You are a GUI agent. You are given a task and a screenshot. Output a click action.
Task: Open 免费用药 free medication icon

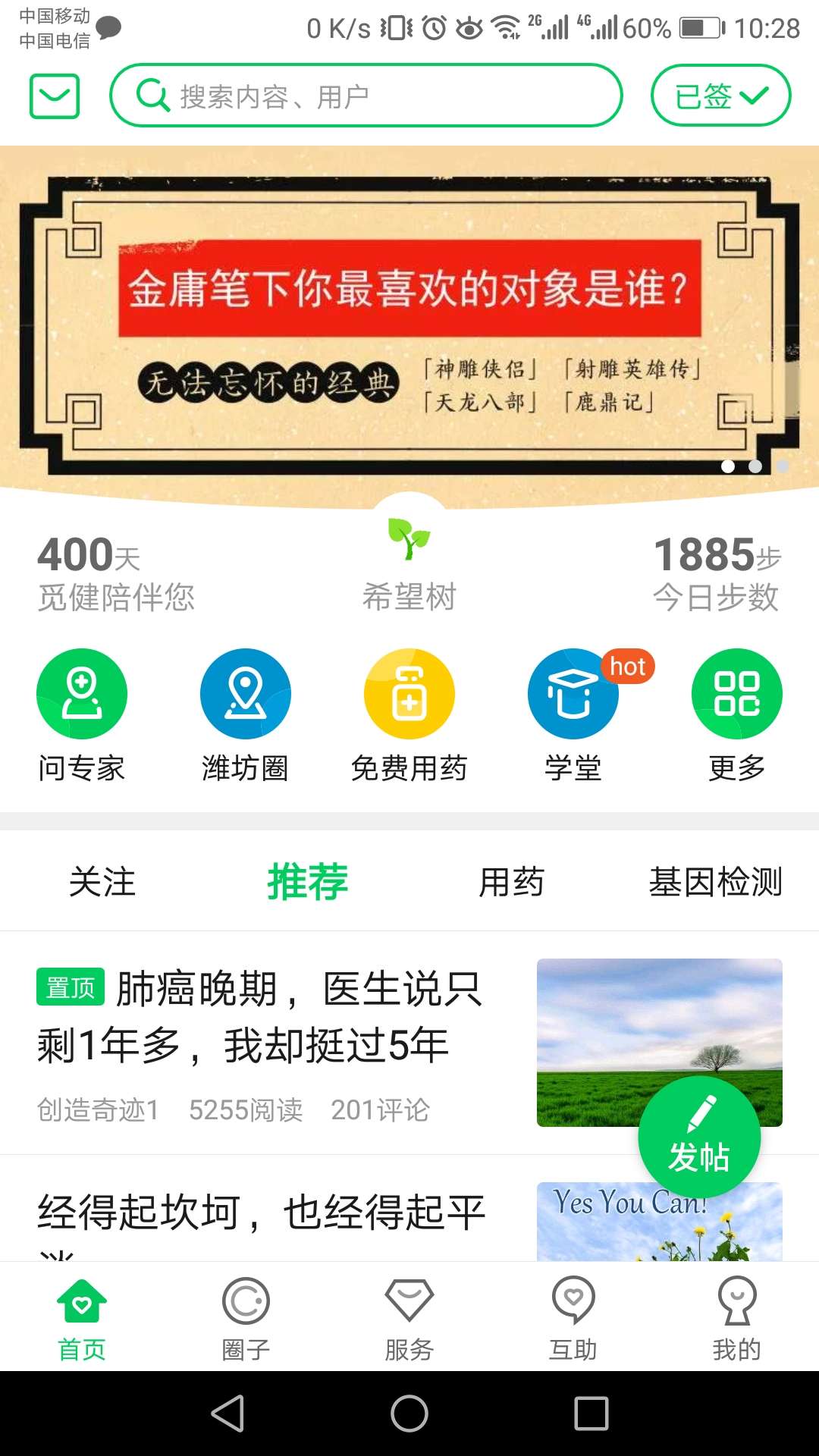(x=409, y=694)
